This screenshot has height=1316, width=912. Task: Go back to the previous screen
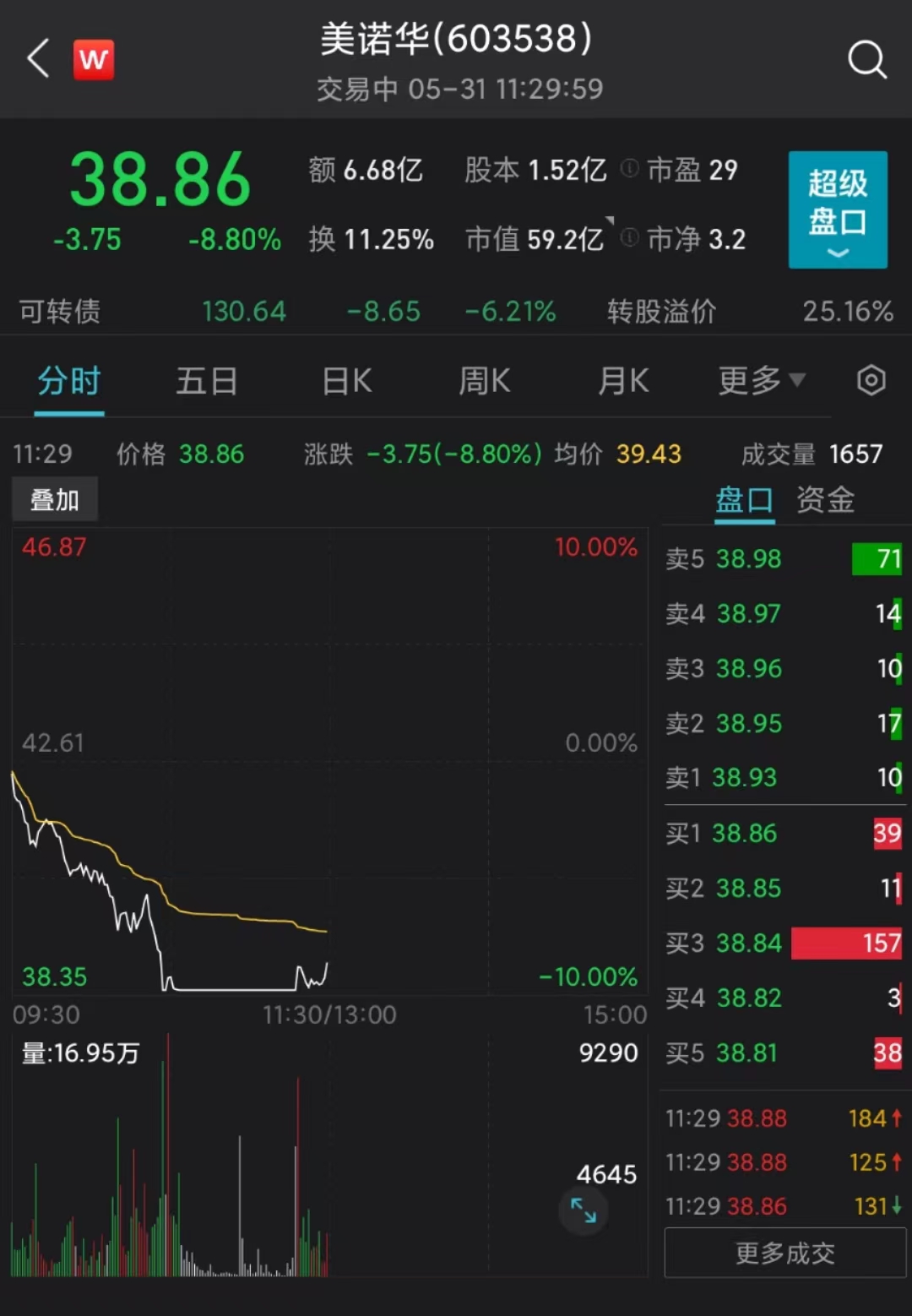pos(39,59)
